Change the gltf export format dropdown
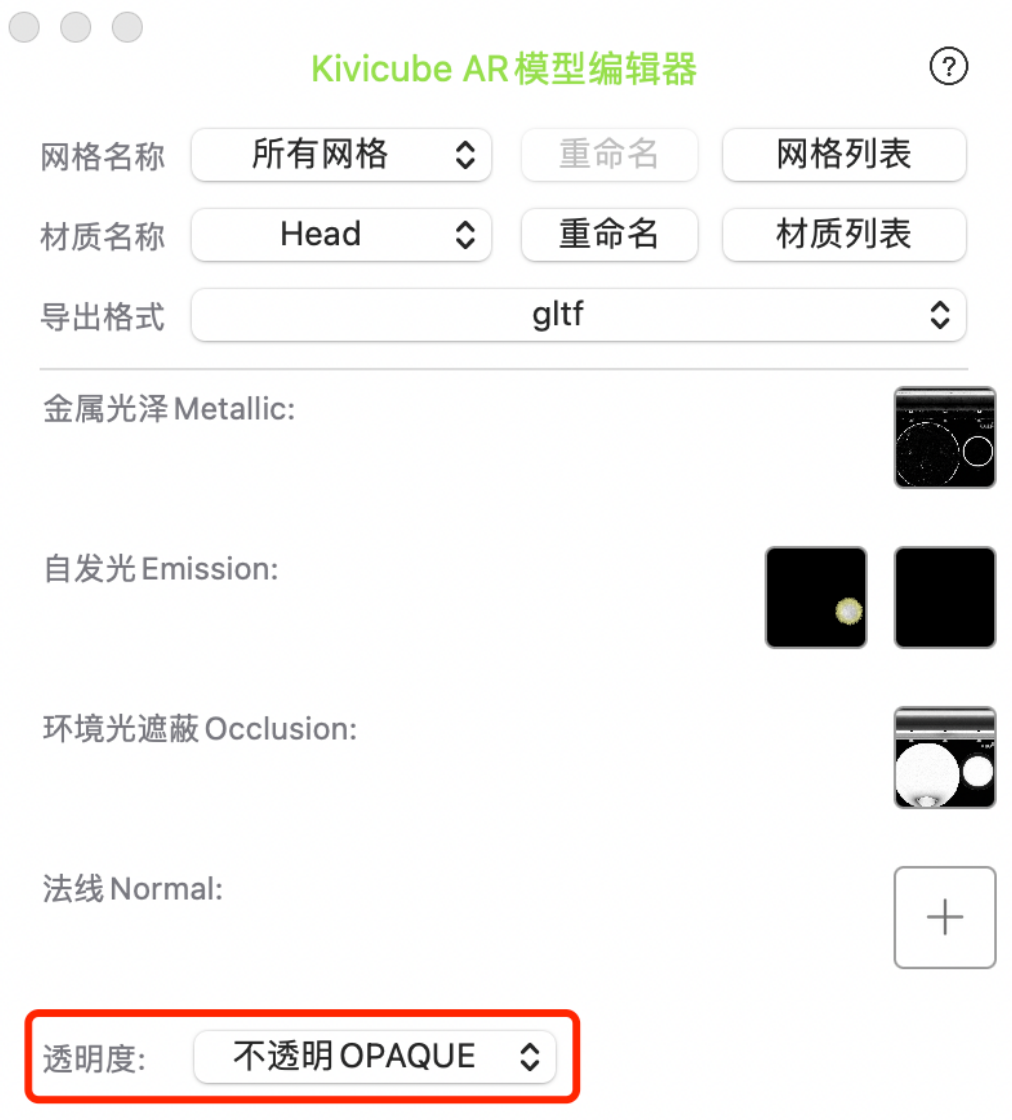The height and width of the screenshot is (1120, 1012). coord(578,316)
